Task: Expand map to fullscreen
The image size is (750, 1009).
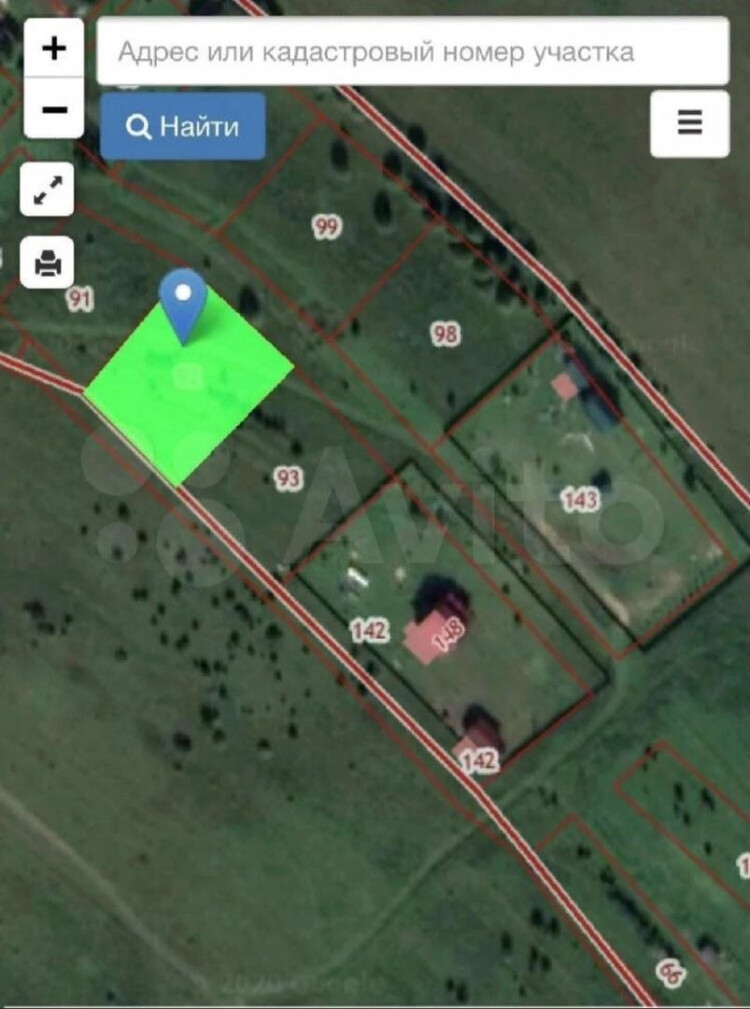Action: (x=47, y=190)
